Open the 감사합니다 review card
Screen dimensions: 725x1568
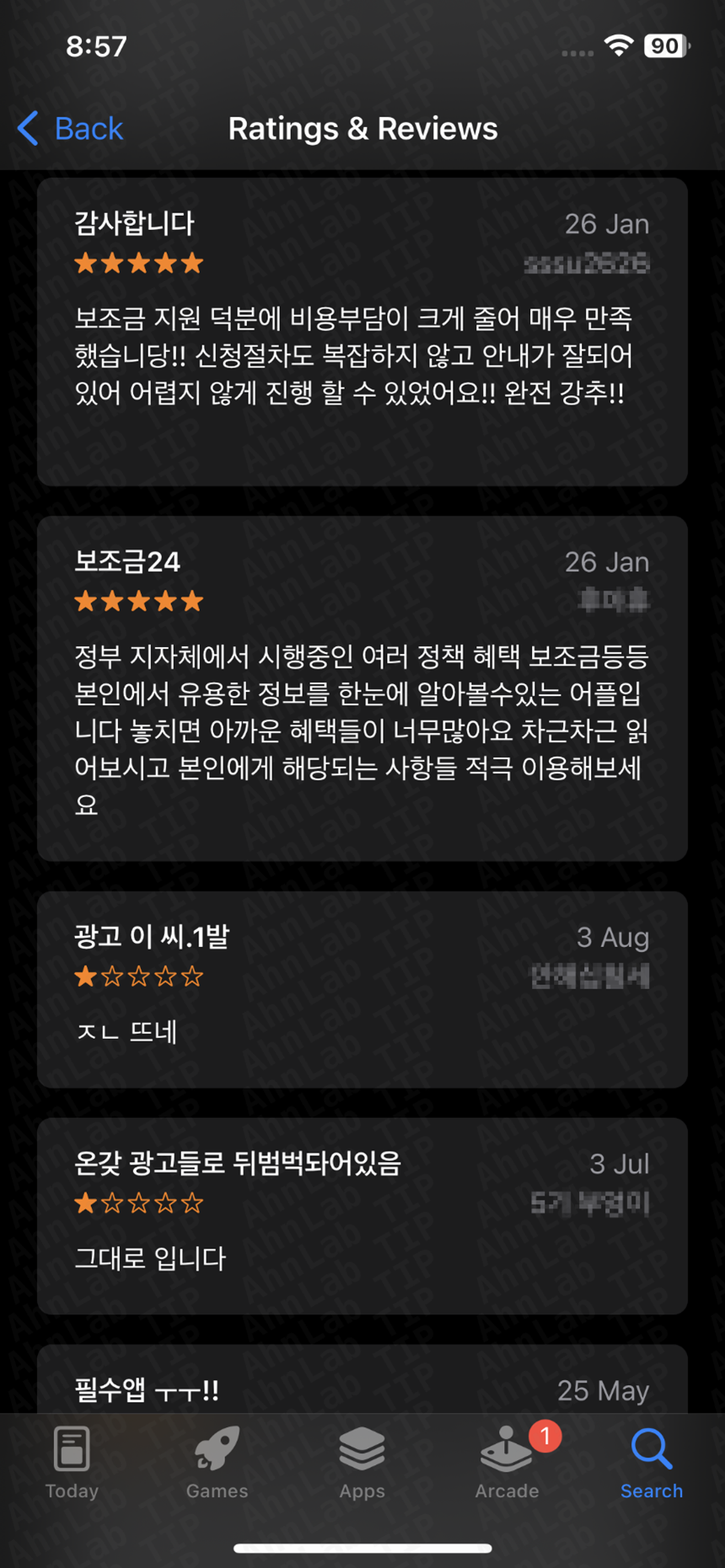point(362,331)
